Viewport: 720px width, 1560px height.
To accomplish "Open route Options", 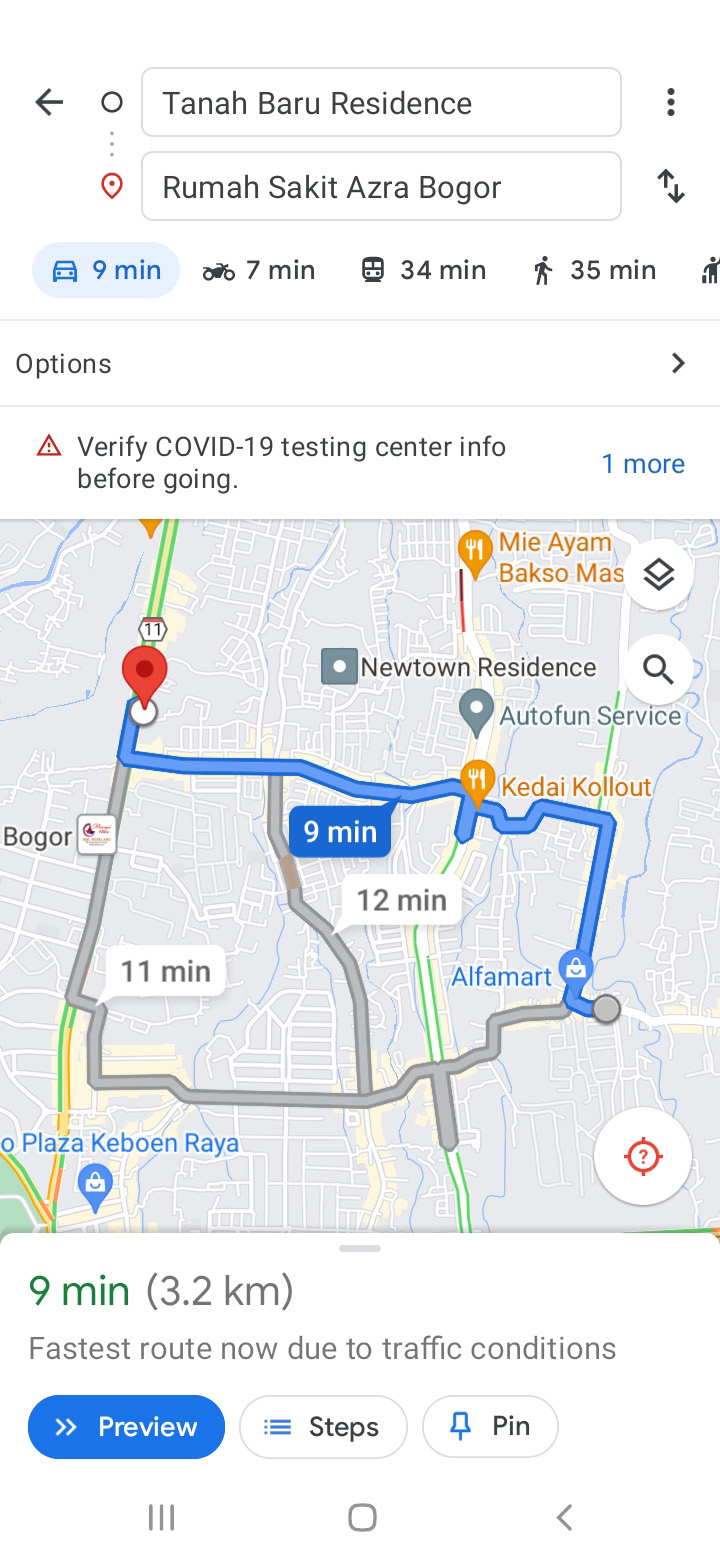I will (360, 363).
